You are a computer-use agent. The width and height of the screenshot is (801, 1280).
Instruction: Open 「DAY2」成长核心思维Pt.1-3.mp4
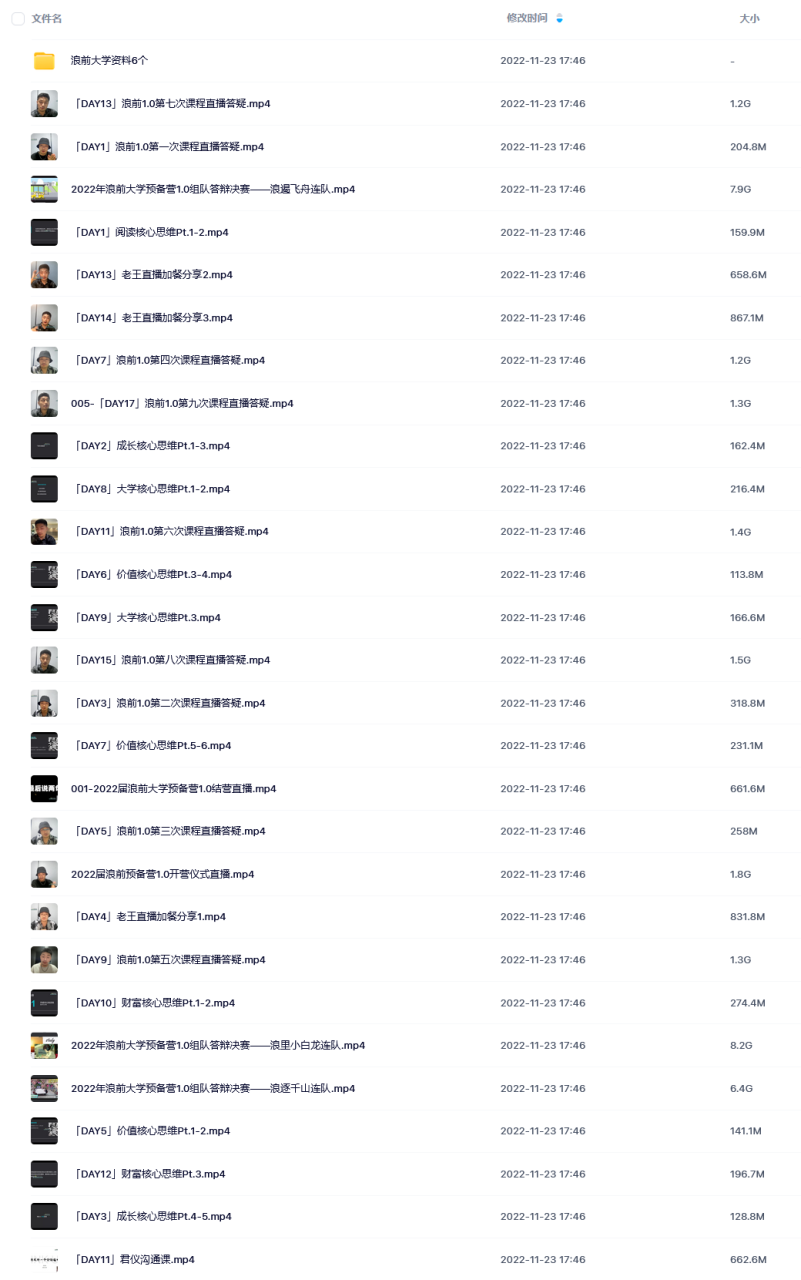pos(150,446)
